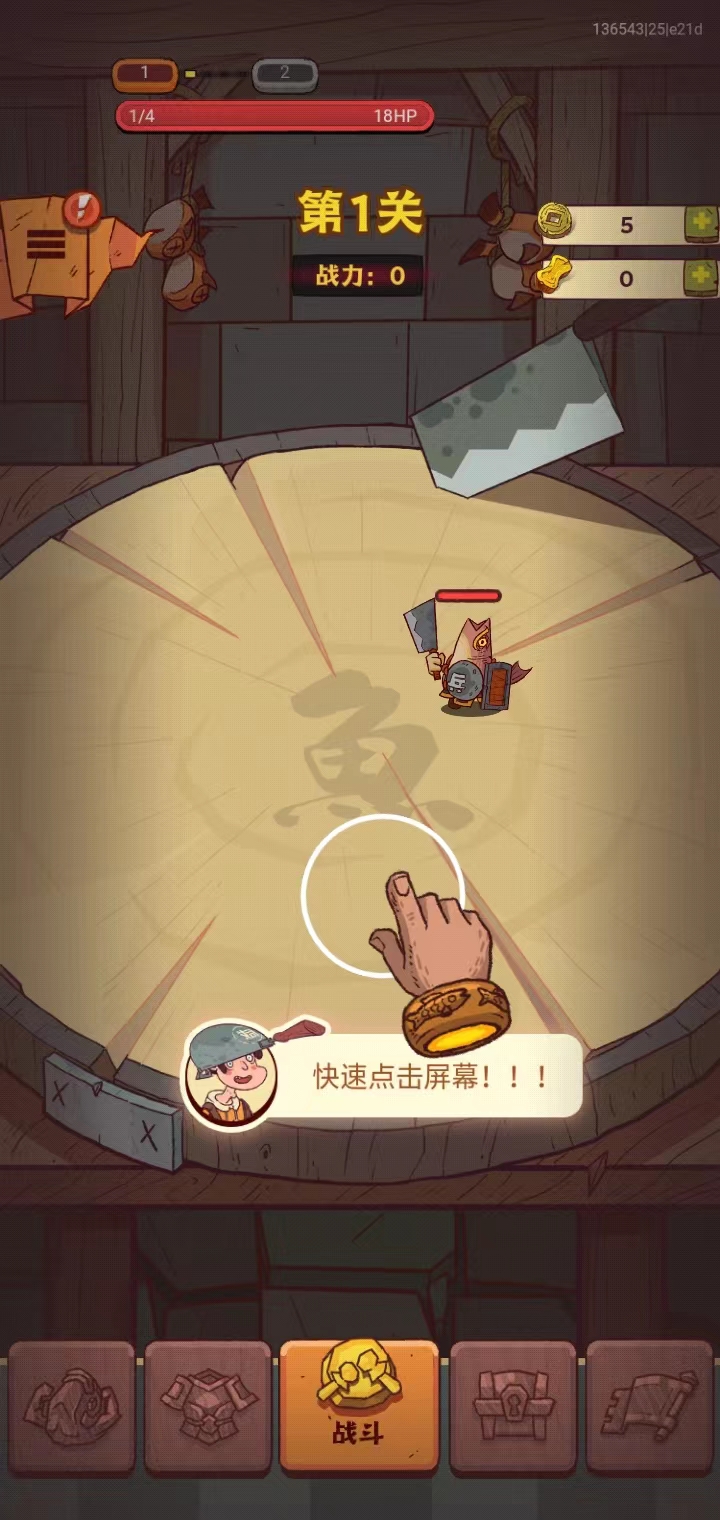Open the armor equipment tab
720x1520 pixels.
[x=208, y=1407]
